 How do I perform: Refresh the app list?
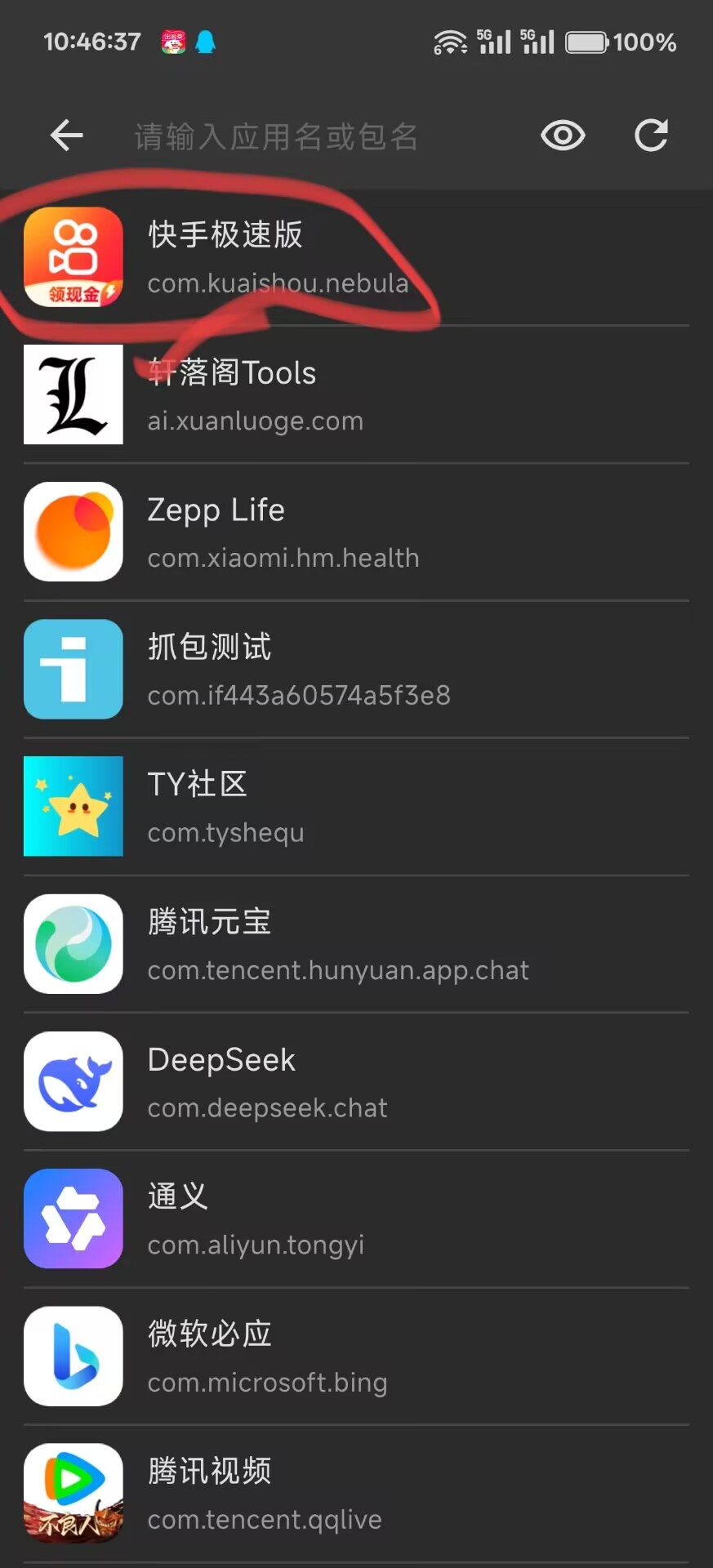[651, 136]
